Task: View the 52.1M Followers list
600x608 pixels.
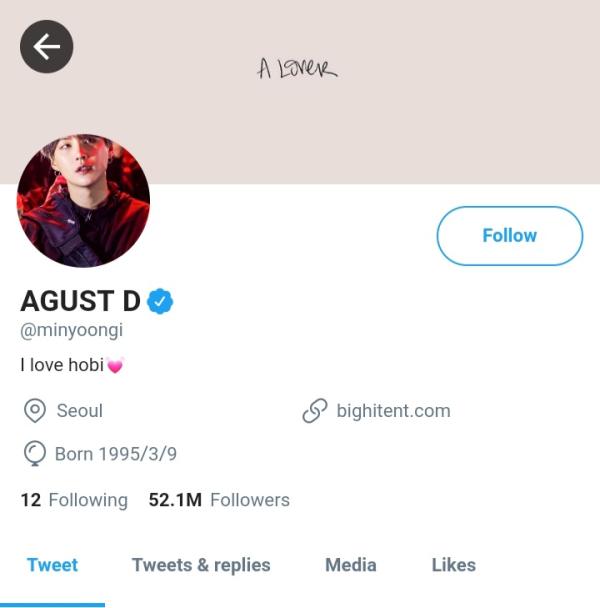Action: pos(219,500)
